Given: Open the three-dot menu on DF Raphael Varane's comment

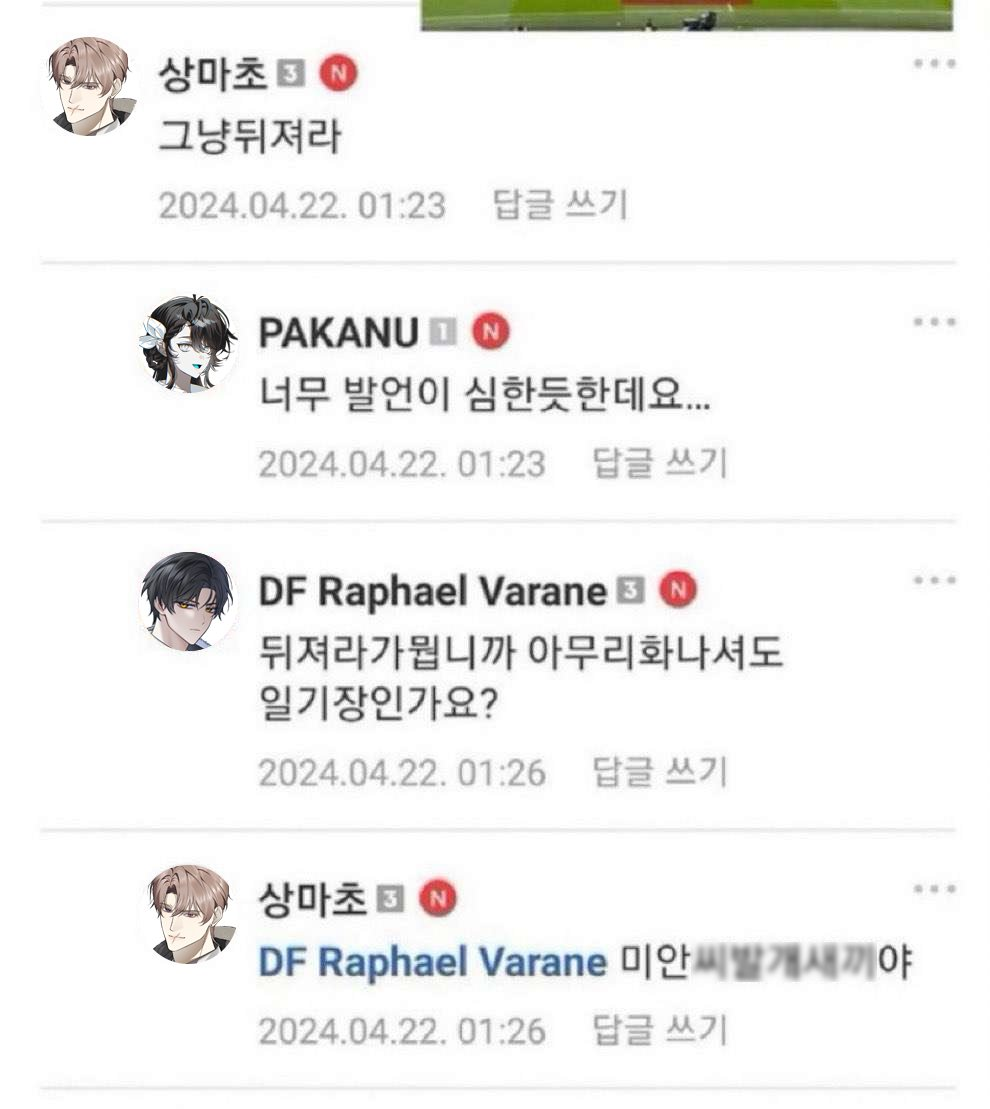Looking at the screenshot, I should [x=934, y=580].
